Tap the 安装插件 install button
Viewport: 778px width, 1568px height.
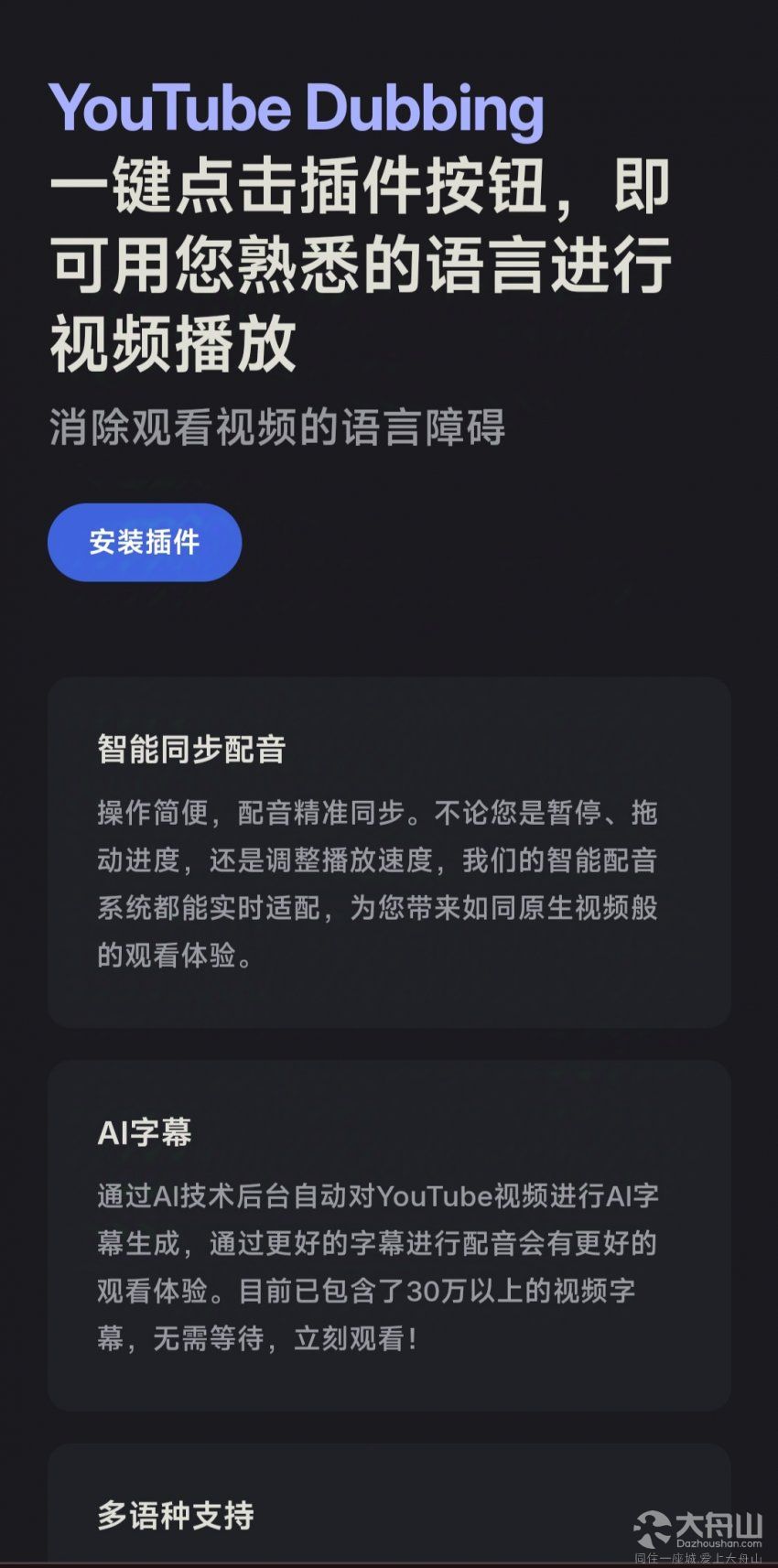point(145,542)
